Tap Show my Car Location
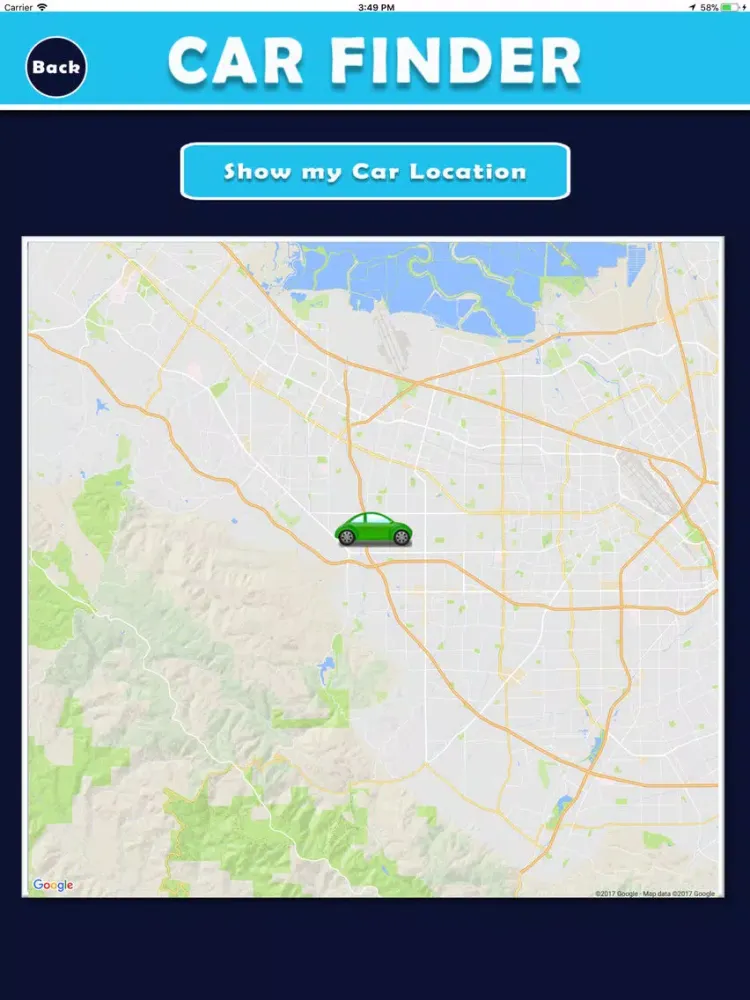Image resolution: width=750 pixels, height=1000 pixels. pyautogui.click(x=375, y=170)
